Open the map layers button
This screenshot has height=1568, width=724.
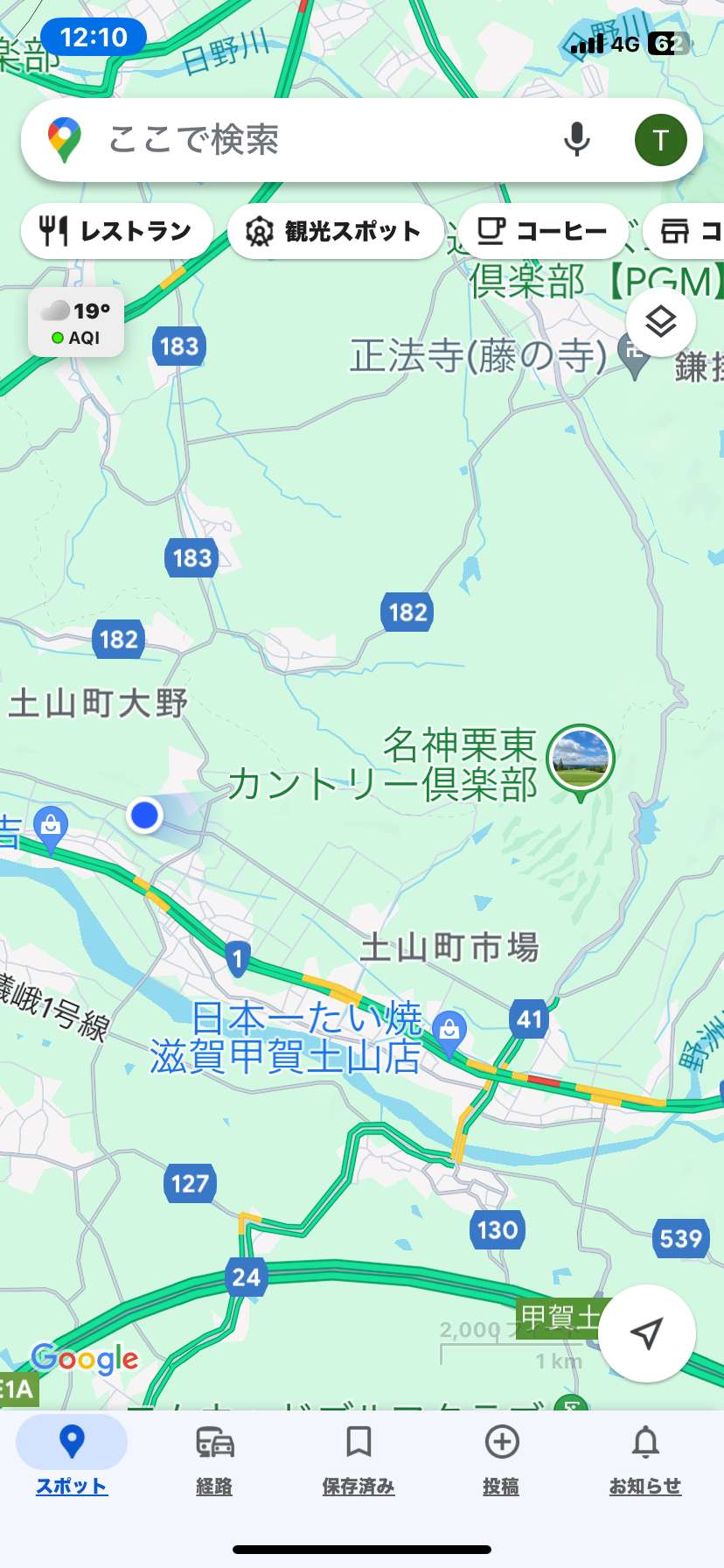pyautogui.click(x=661, y=322)
